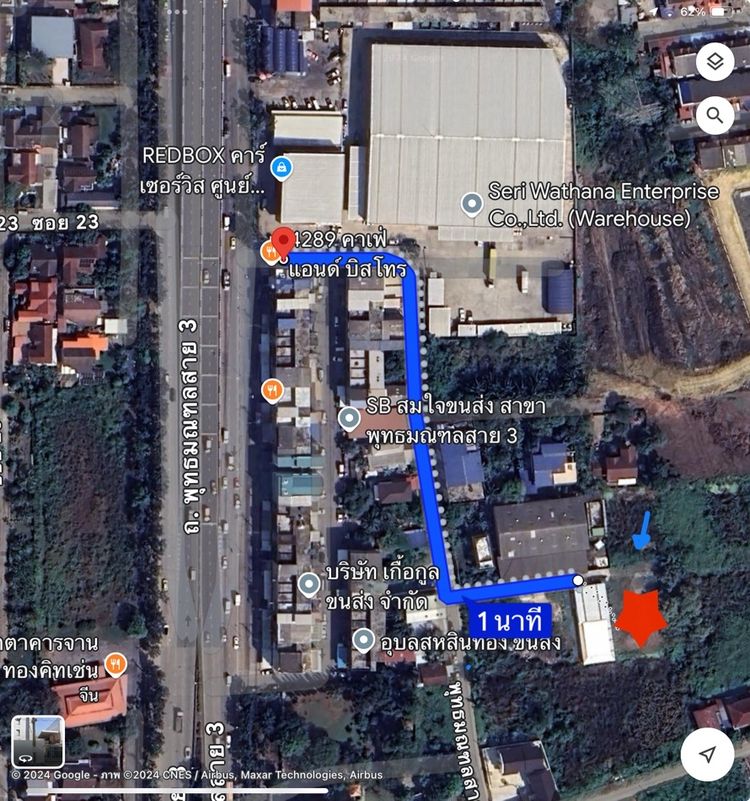This screenshot has height=801, width=750.
Task: Select the บริษัท เกื้อกูล ขนส่ง จำกัด marker
Action: [x=308, y=584]
